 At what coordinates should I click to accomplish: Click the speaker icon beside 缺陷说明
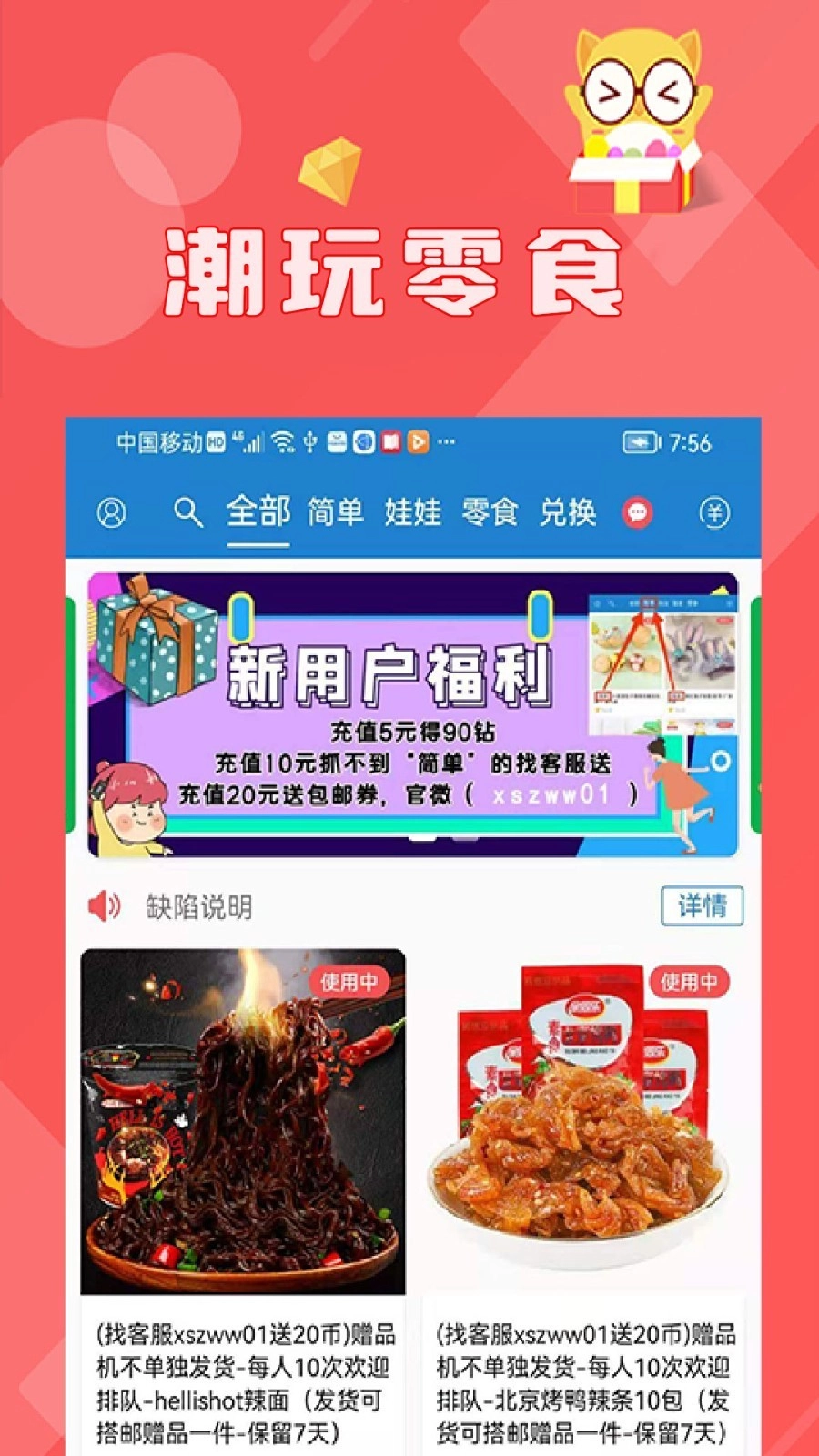point(106,903)
